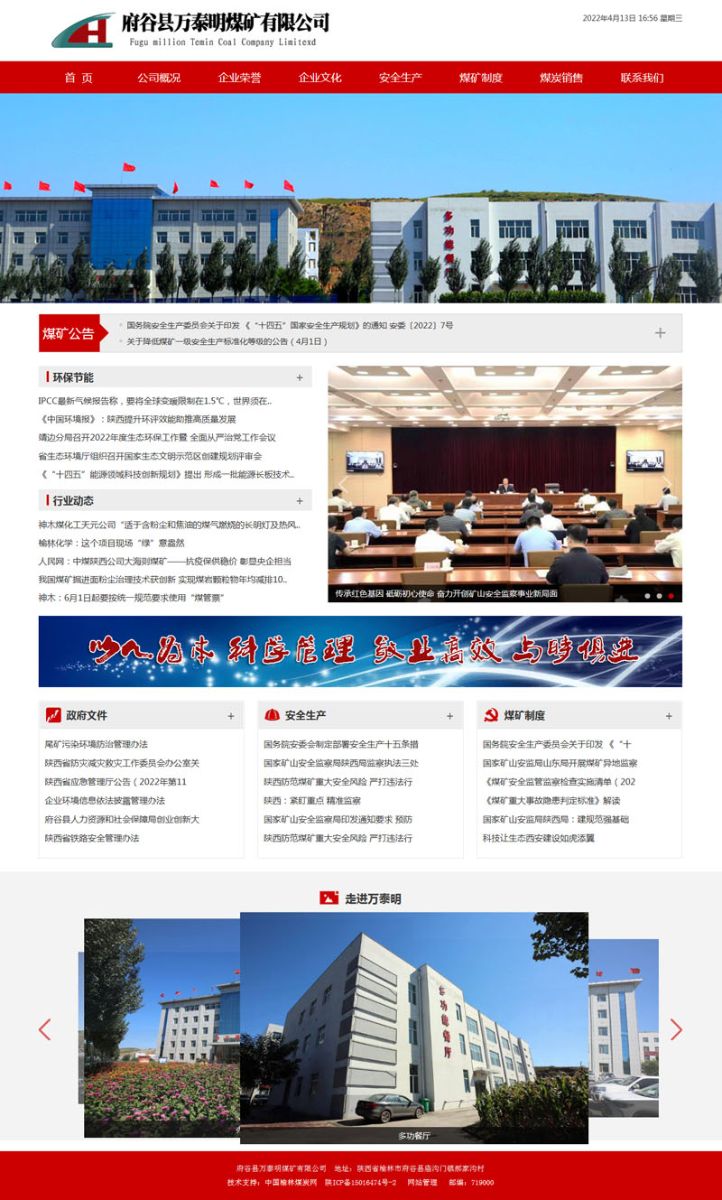Show the next photo in 走进万泰明 gallery
The width and height of the screenshot is (722, 1200).
(x=676, y=1030)
